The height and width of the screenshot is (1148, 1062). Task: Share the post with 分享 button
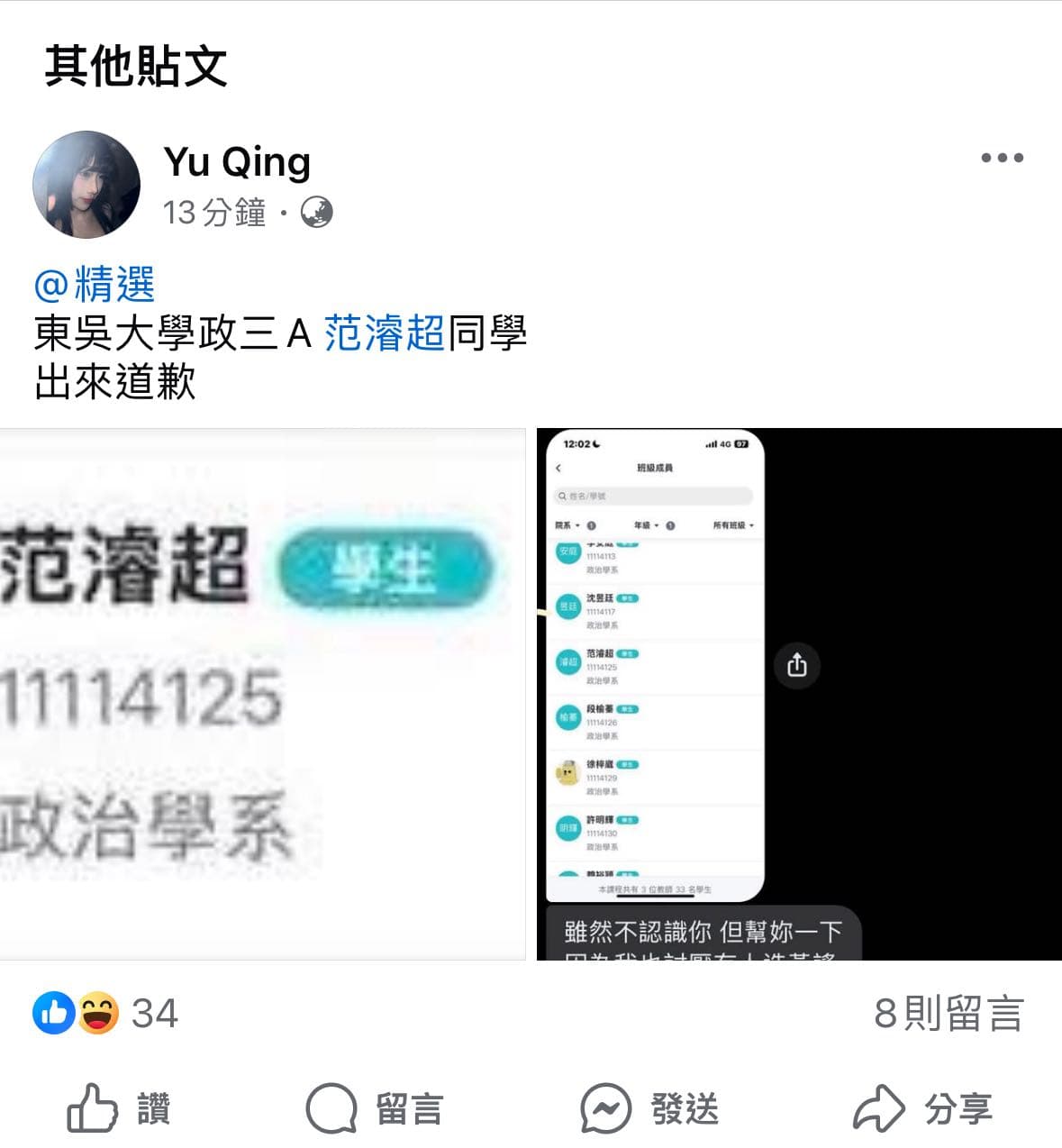pos(923,1108)
